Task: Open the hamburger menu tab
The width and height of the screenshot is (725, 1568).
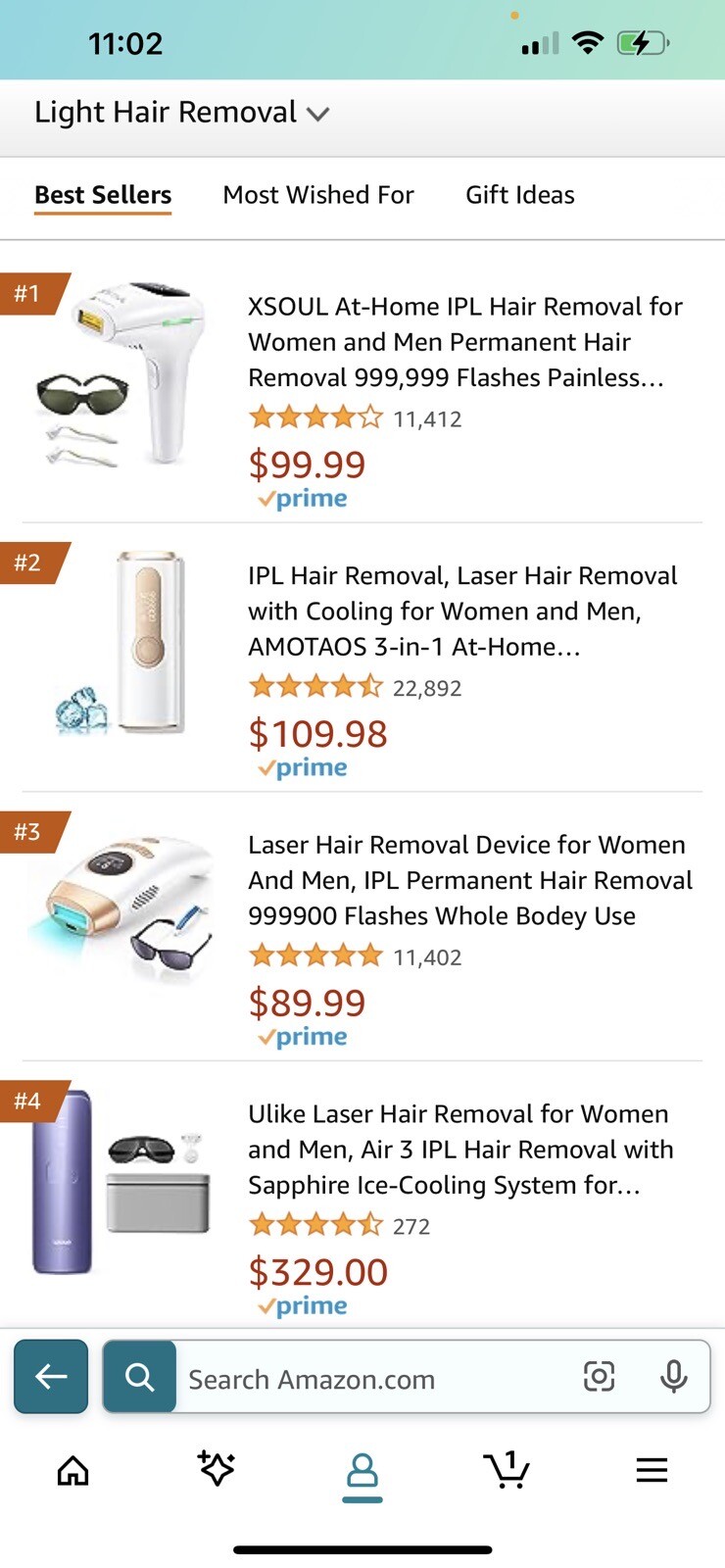Action: coord(652,1470)
